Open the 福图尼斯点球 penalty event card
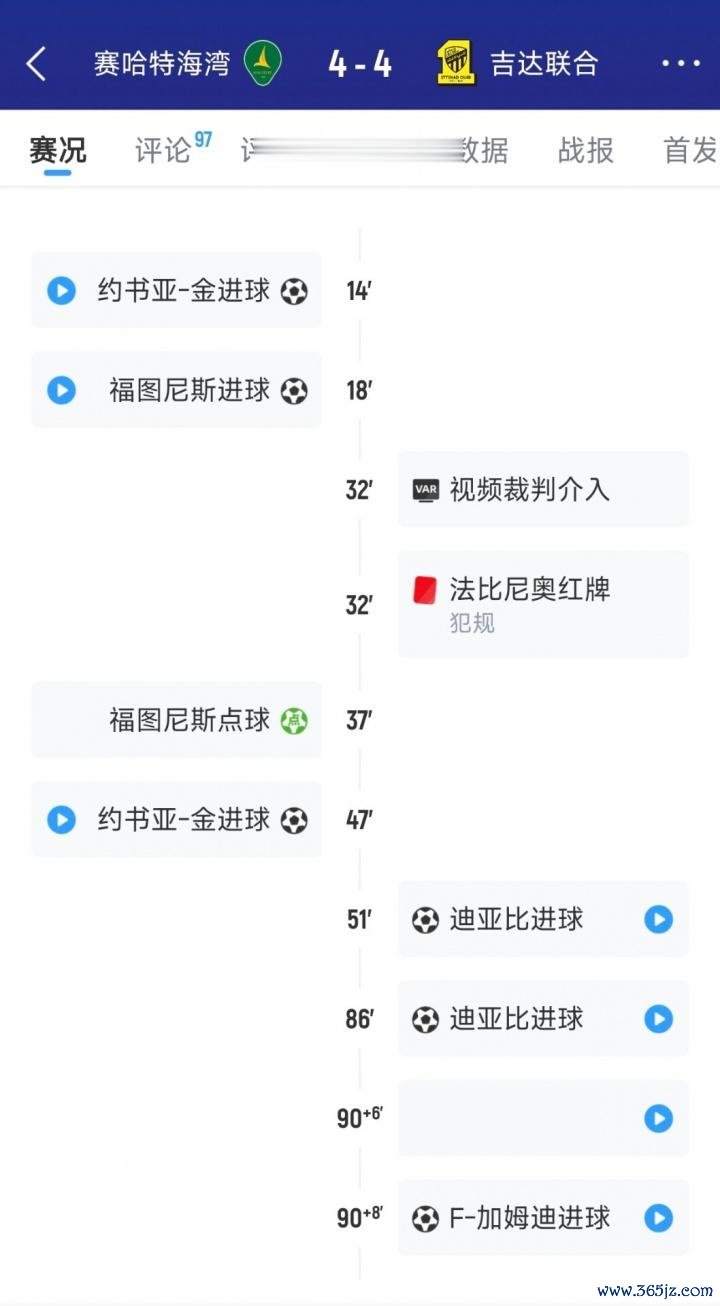Screen dimensions: 720x1306 coord(177,720)
